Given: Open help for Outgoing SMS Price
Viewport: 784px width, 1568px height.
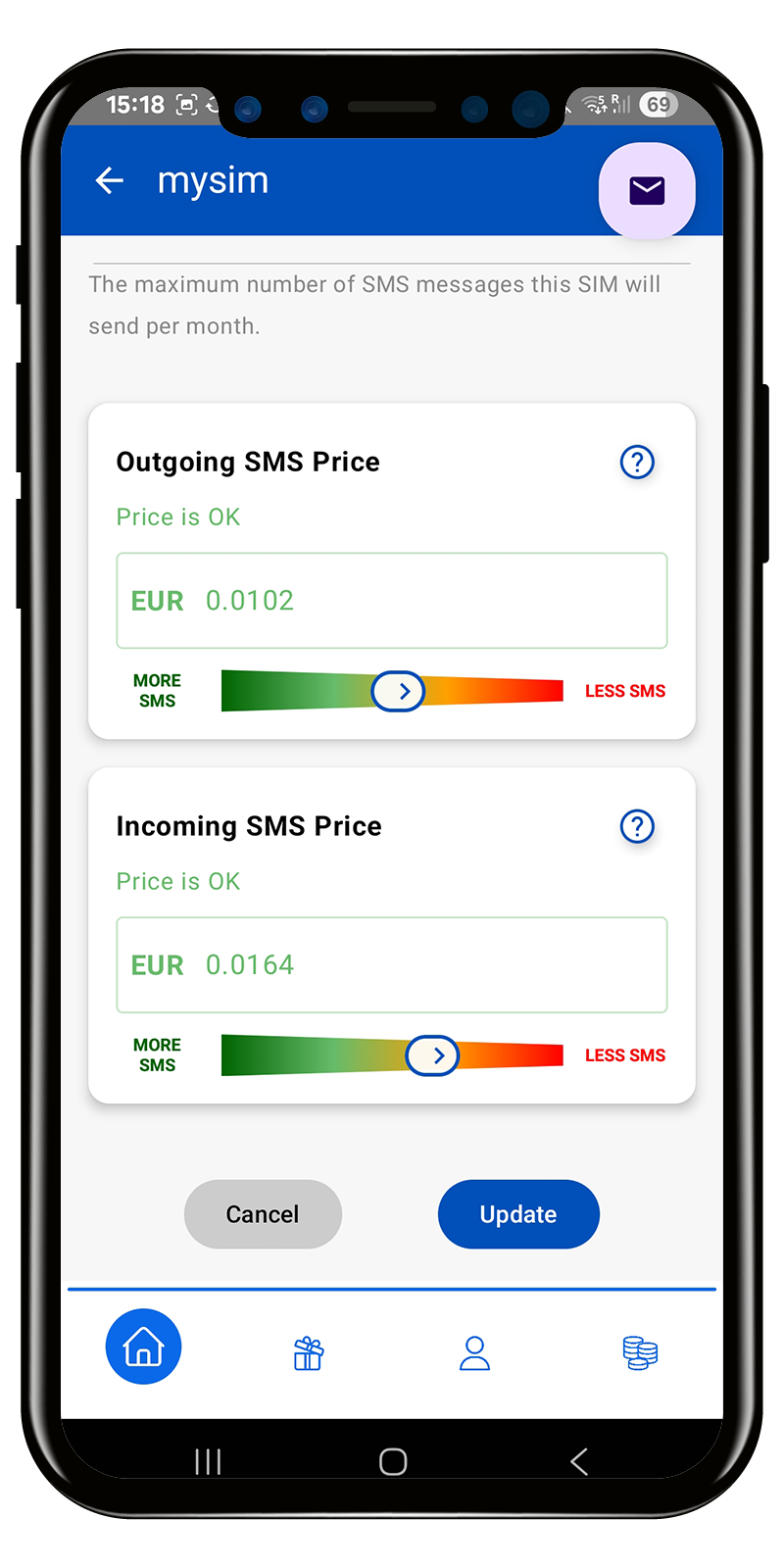Looking at the screenshot, I should (637, 462).
